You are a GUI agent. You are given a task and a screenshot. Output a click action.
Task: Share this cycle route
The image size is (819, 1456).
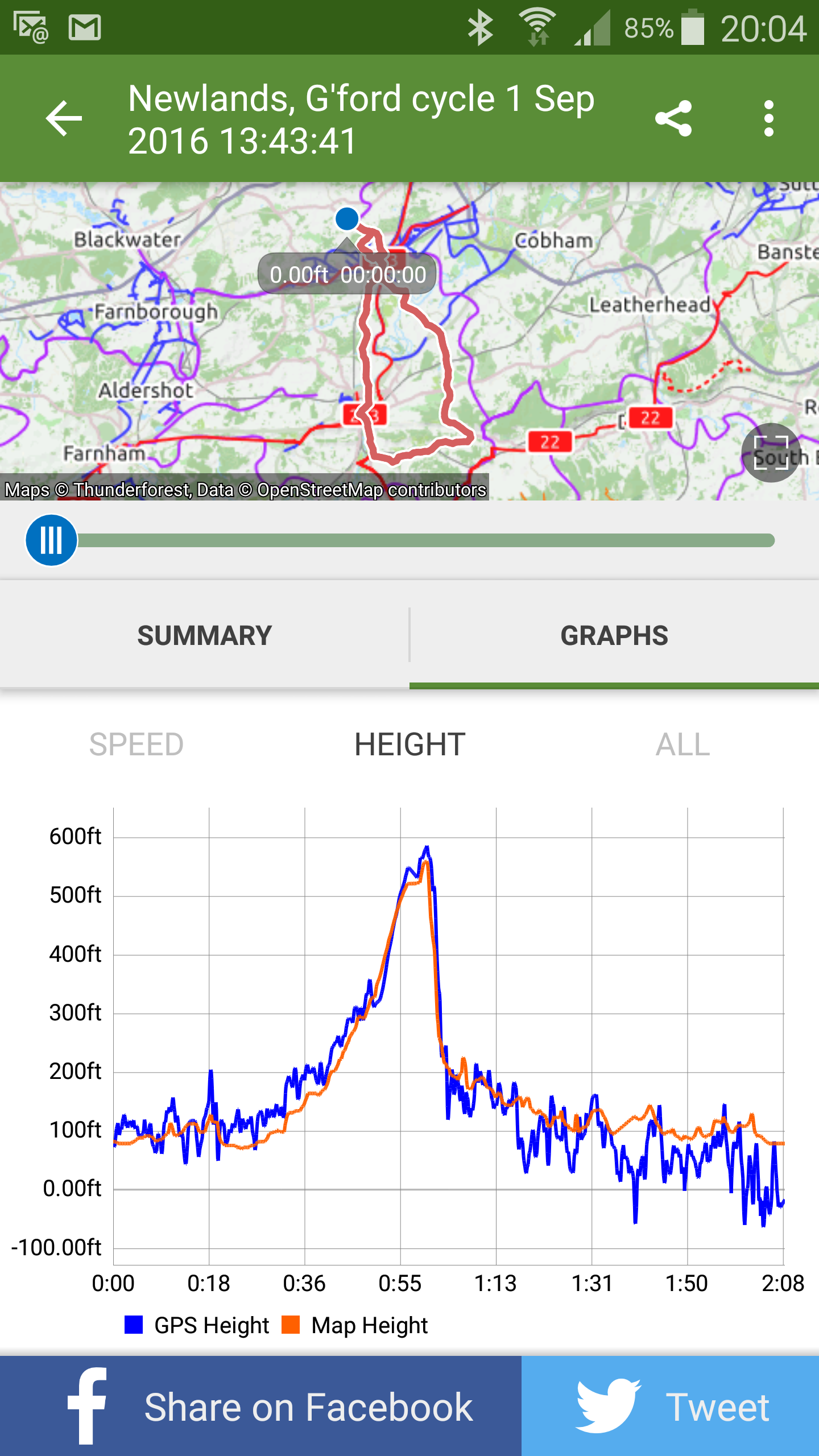coord(673,118)
